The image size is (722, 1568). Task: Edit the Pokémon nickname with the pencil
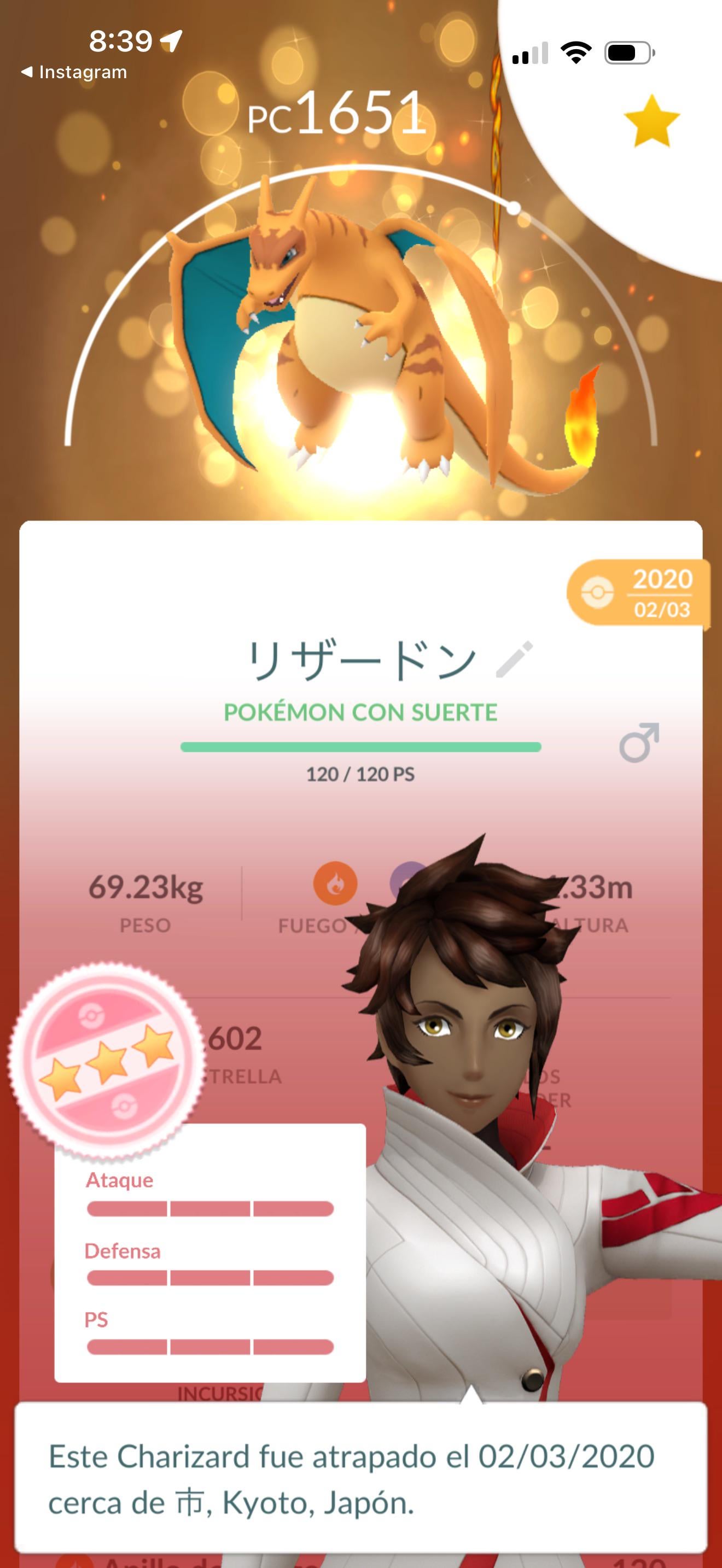514,659
